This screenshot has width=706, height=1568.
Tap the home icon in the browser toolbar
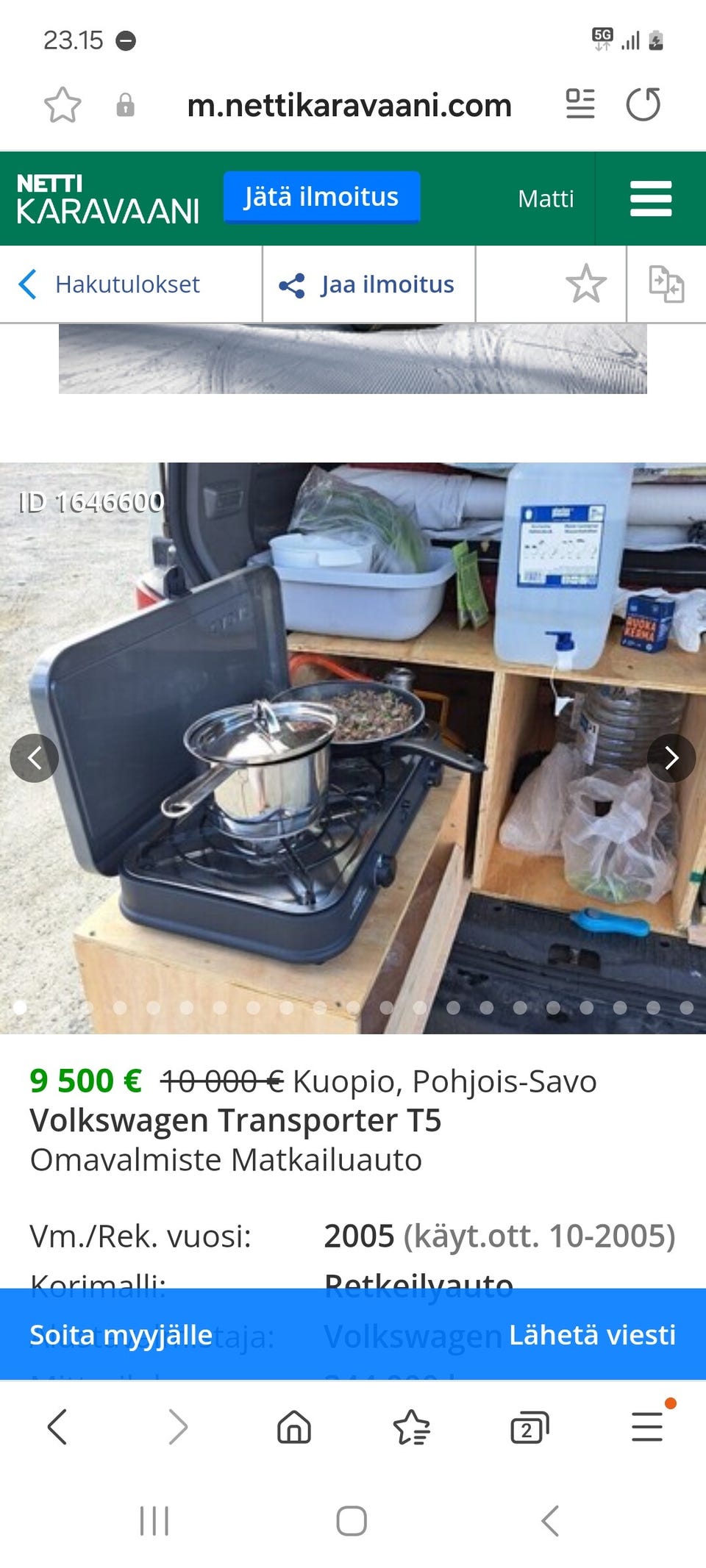click(293, 1427)
